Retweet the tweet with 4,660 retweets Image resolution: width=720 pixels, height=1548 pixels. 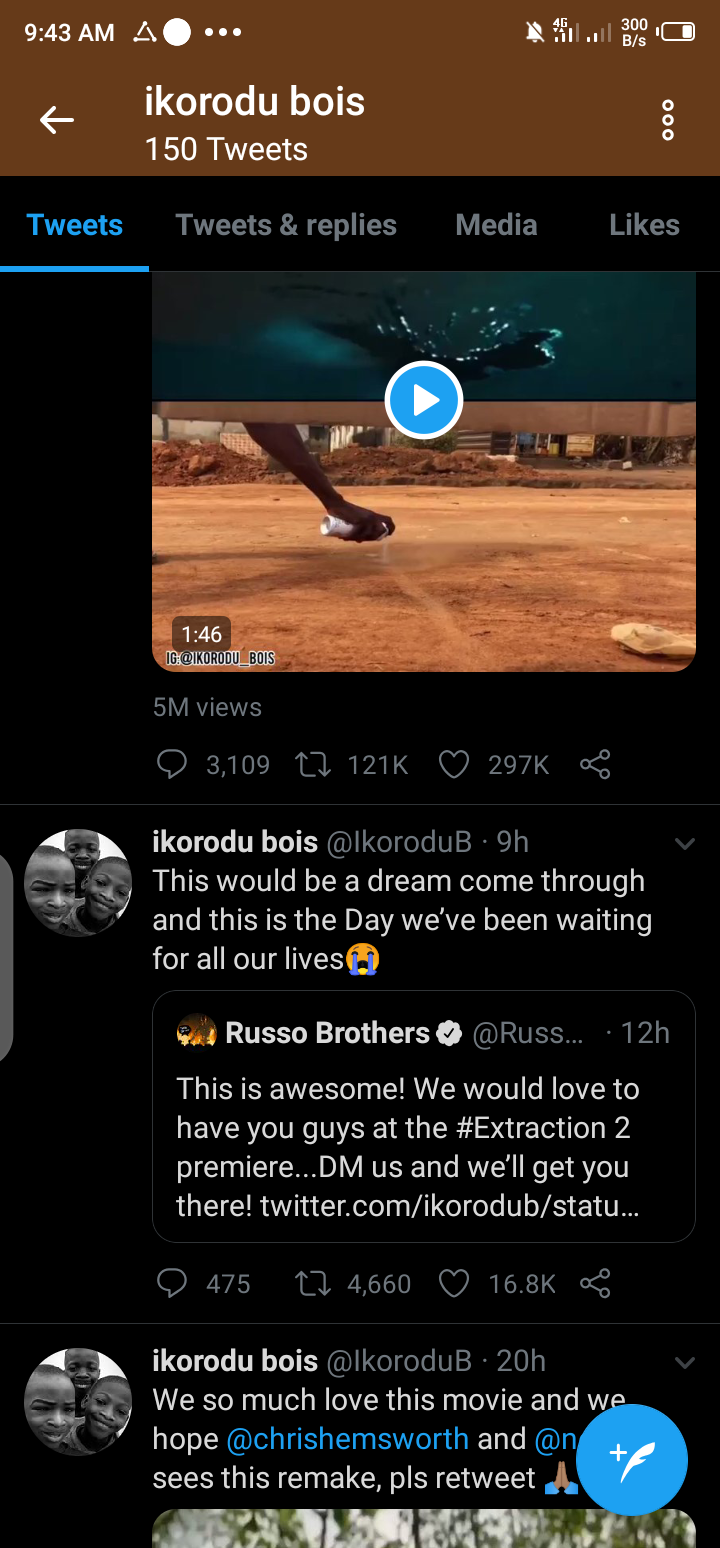[x=313, y=1283]
